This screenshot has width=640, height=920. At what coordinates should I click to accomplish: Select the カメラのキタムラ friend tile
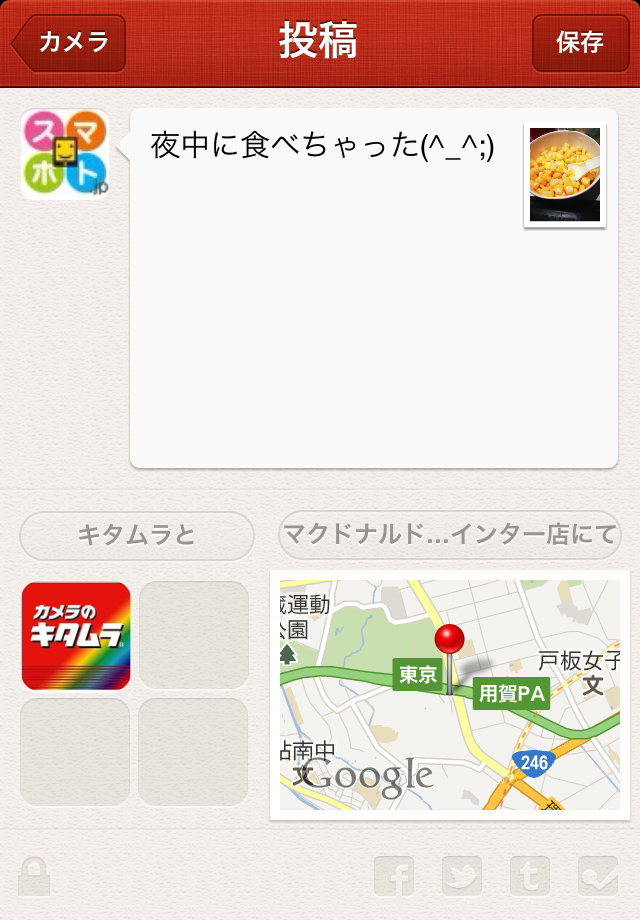tap(76, 636)
